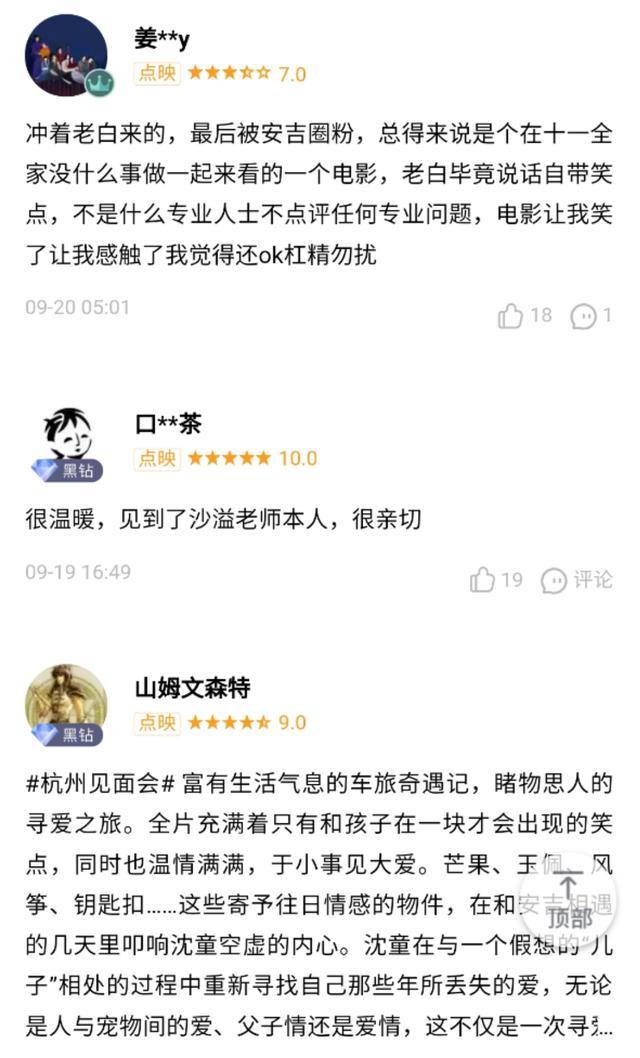Comment on 口**茶's review
The image size is (640, 1058).
point(577,580)
